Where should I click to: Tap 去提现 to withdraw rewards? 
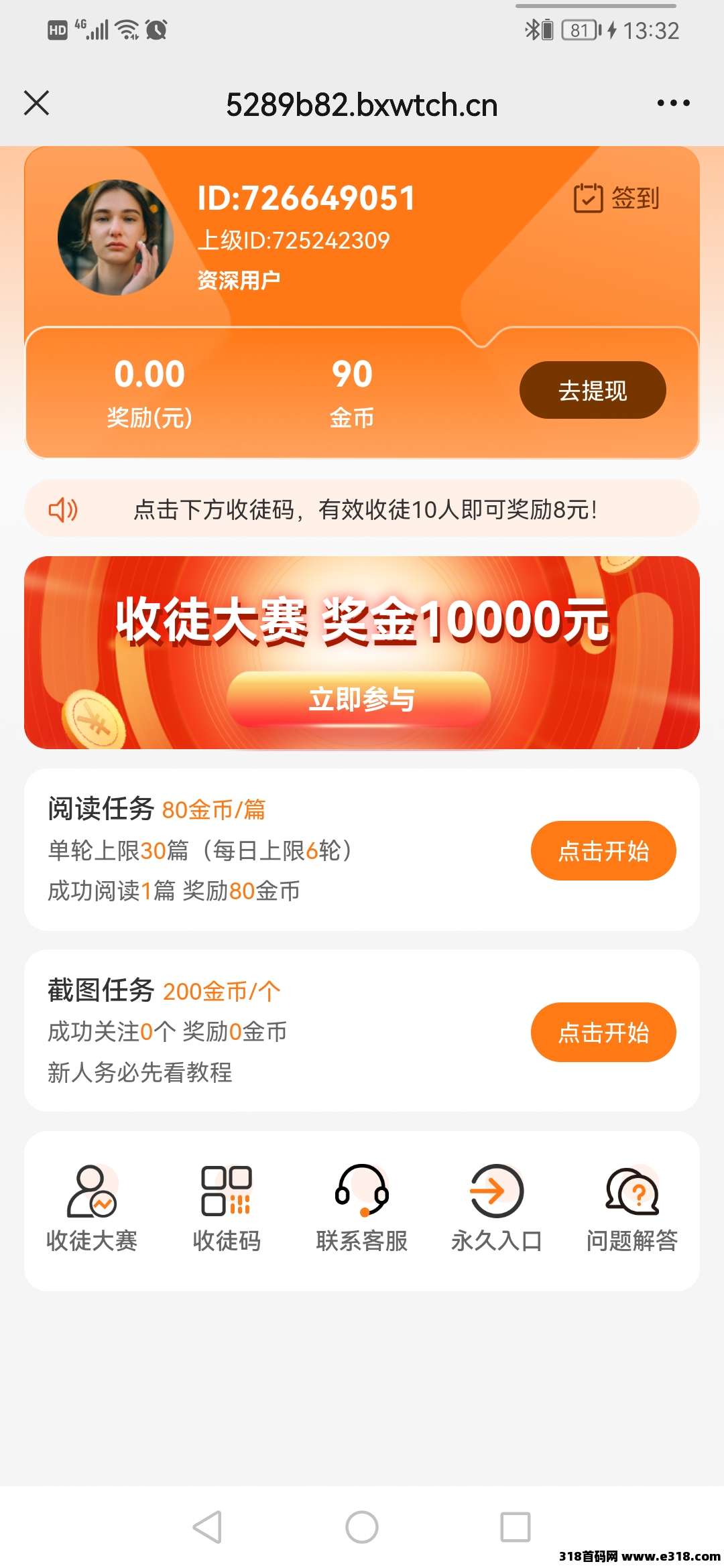(x=593, y=390)
